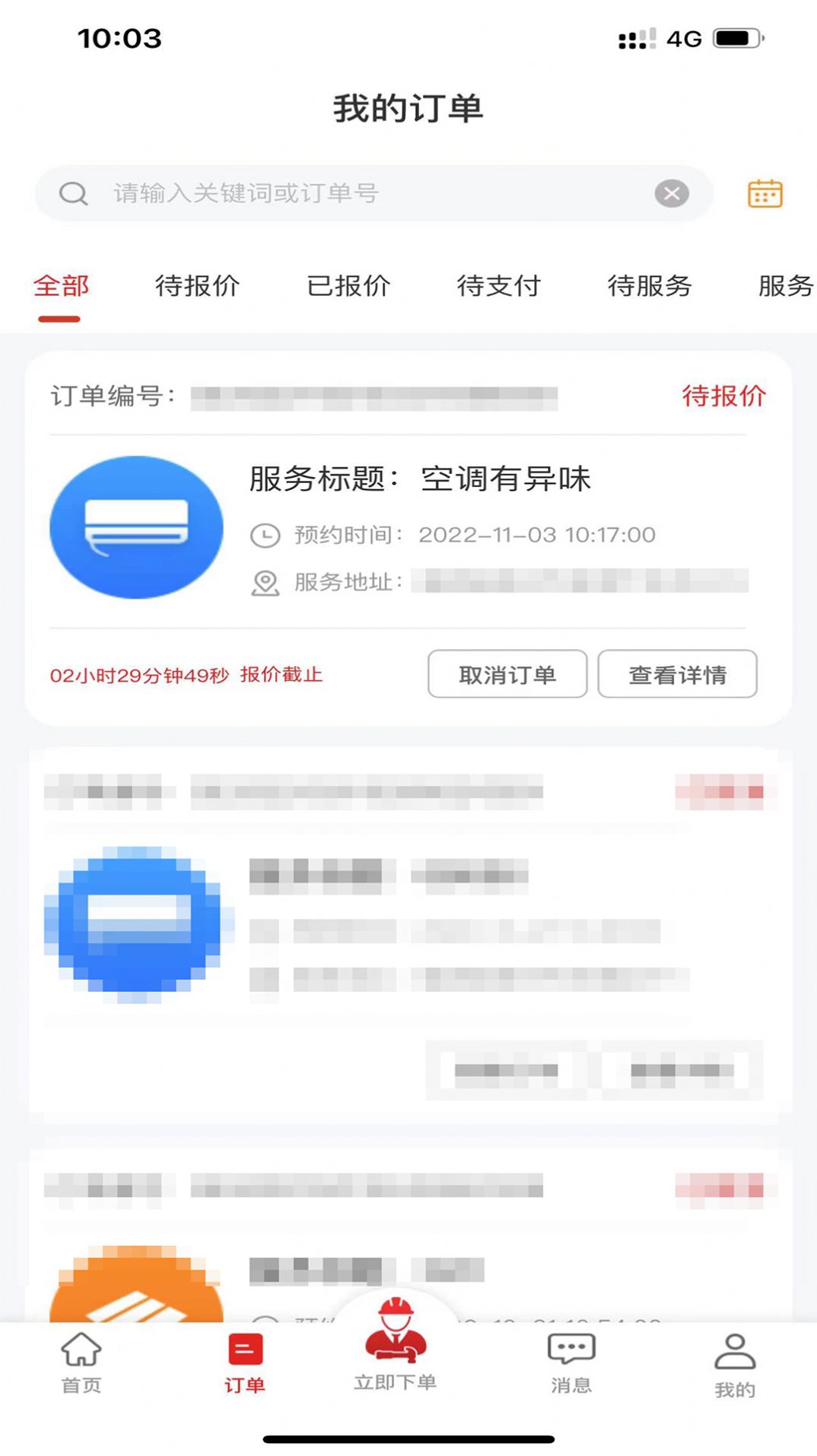Go to the 我的 profile tab
The image size is (817, 1456).
735,1365
